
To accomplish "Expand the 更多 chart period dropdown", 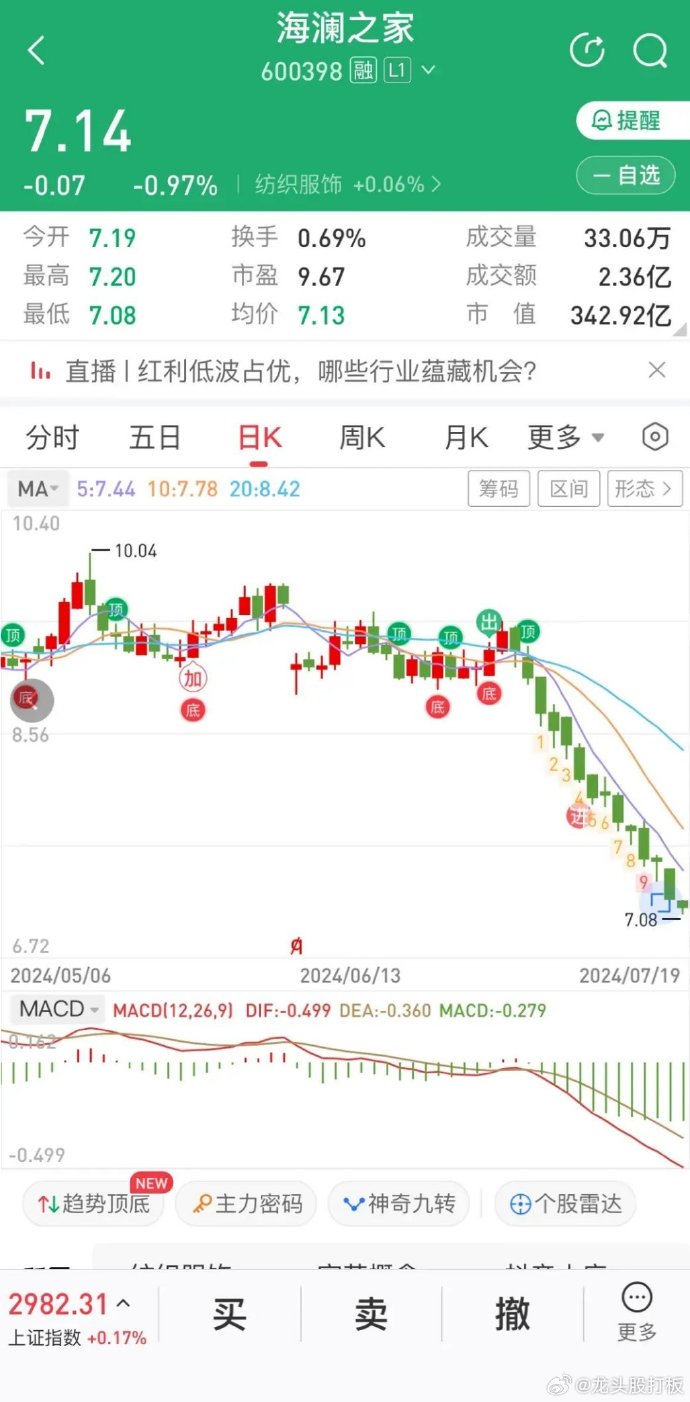I will pyautogui.click(x=566, y=438).
